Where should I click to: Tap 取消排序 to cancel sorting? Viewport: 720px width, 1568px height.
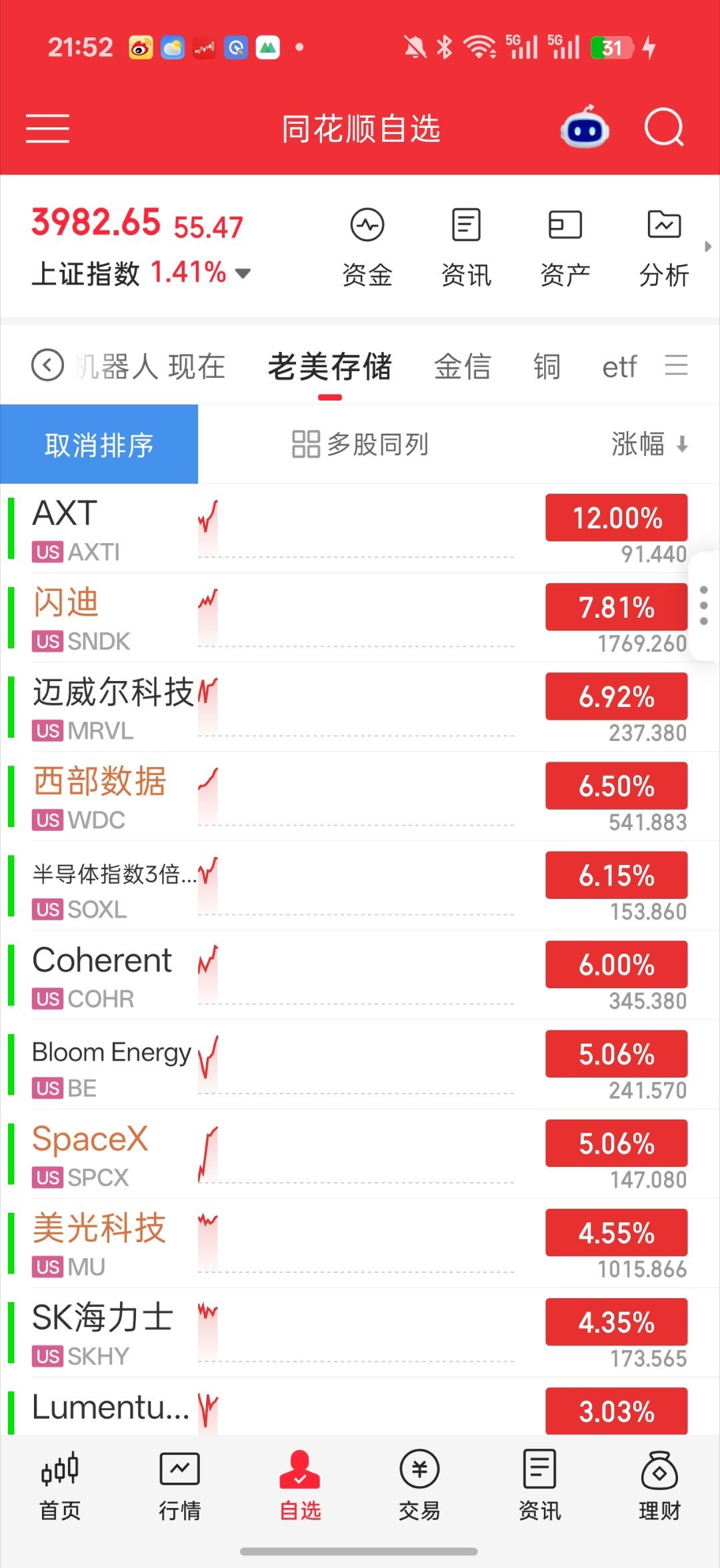coord(99,444)
